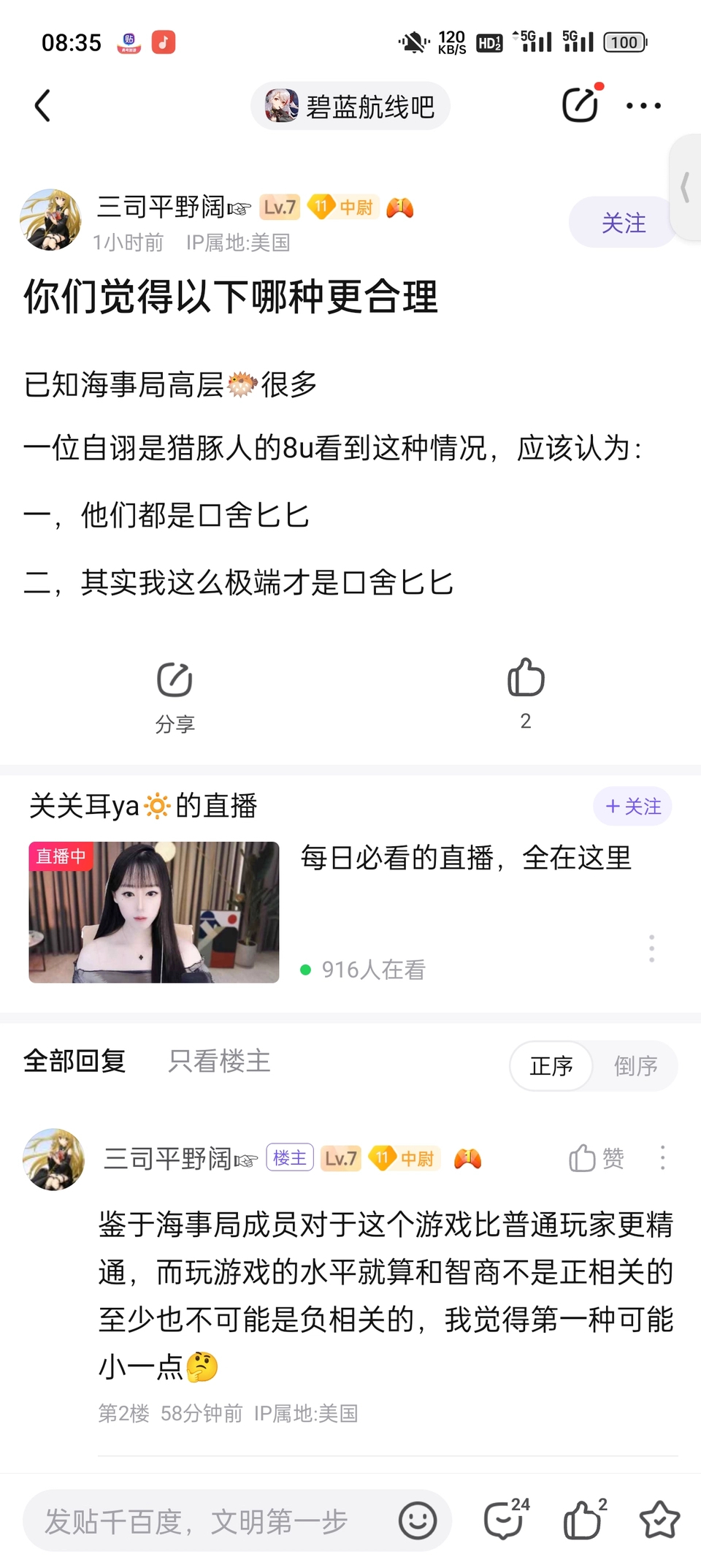The image size is (701, 1568).
Task: Follow 三司平野阔 with the 关注 button
Action: [623, 223]
